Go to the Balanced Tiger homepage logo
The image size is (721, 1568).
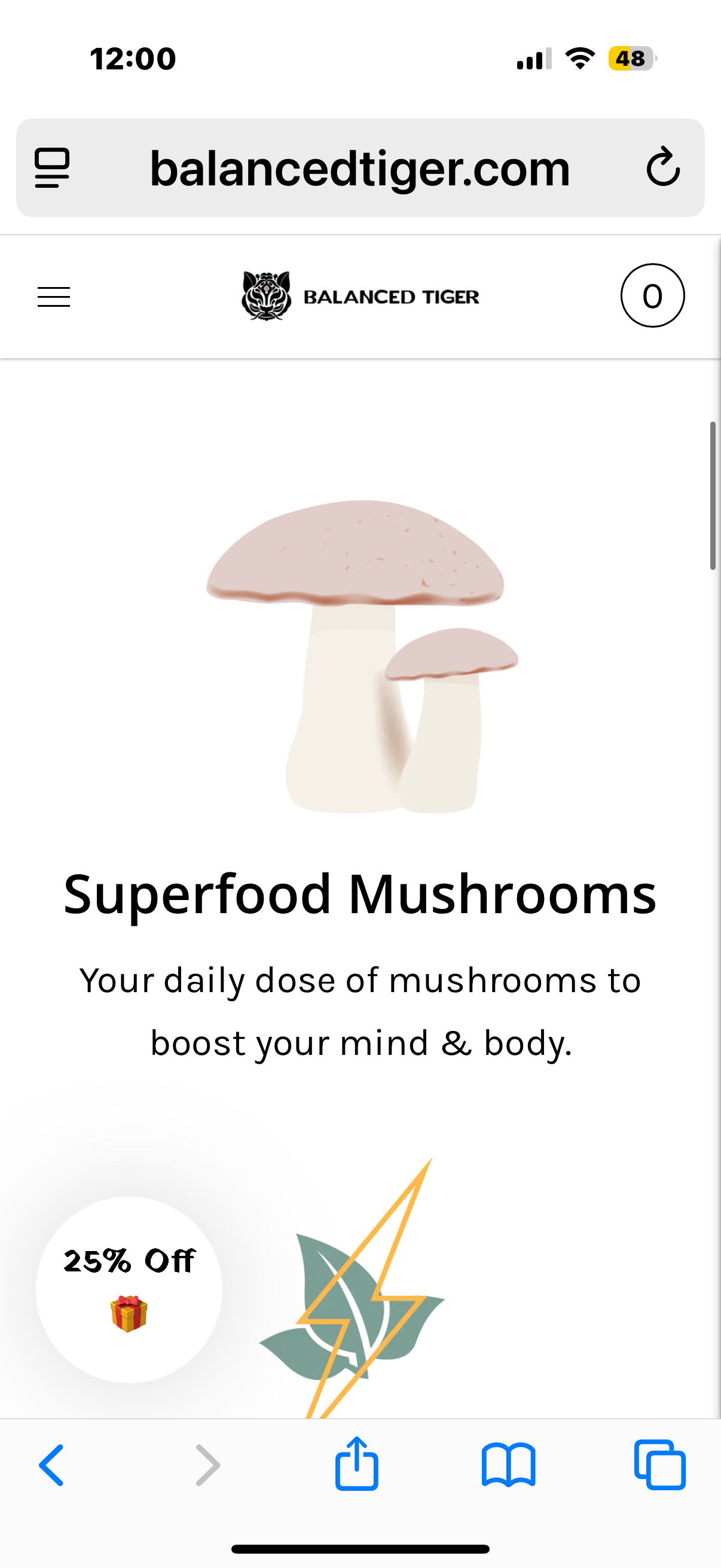point(360,297)
